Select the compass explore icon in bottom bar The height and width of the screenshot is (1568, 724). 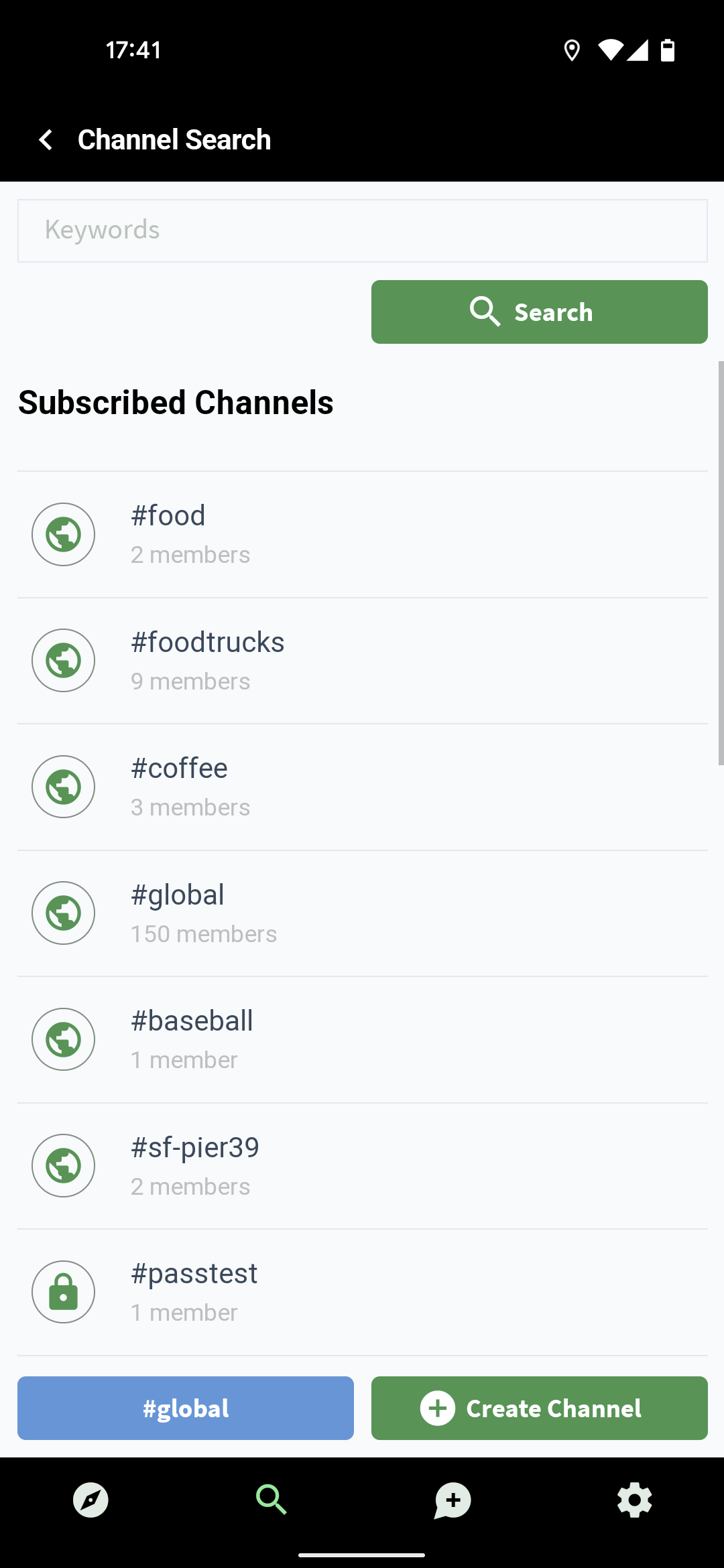90,1501
